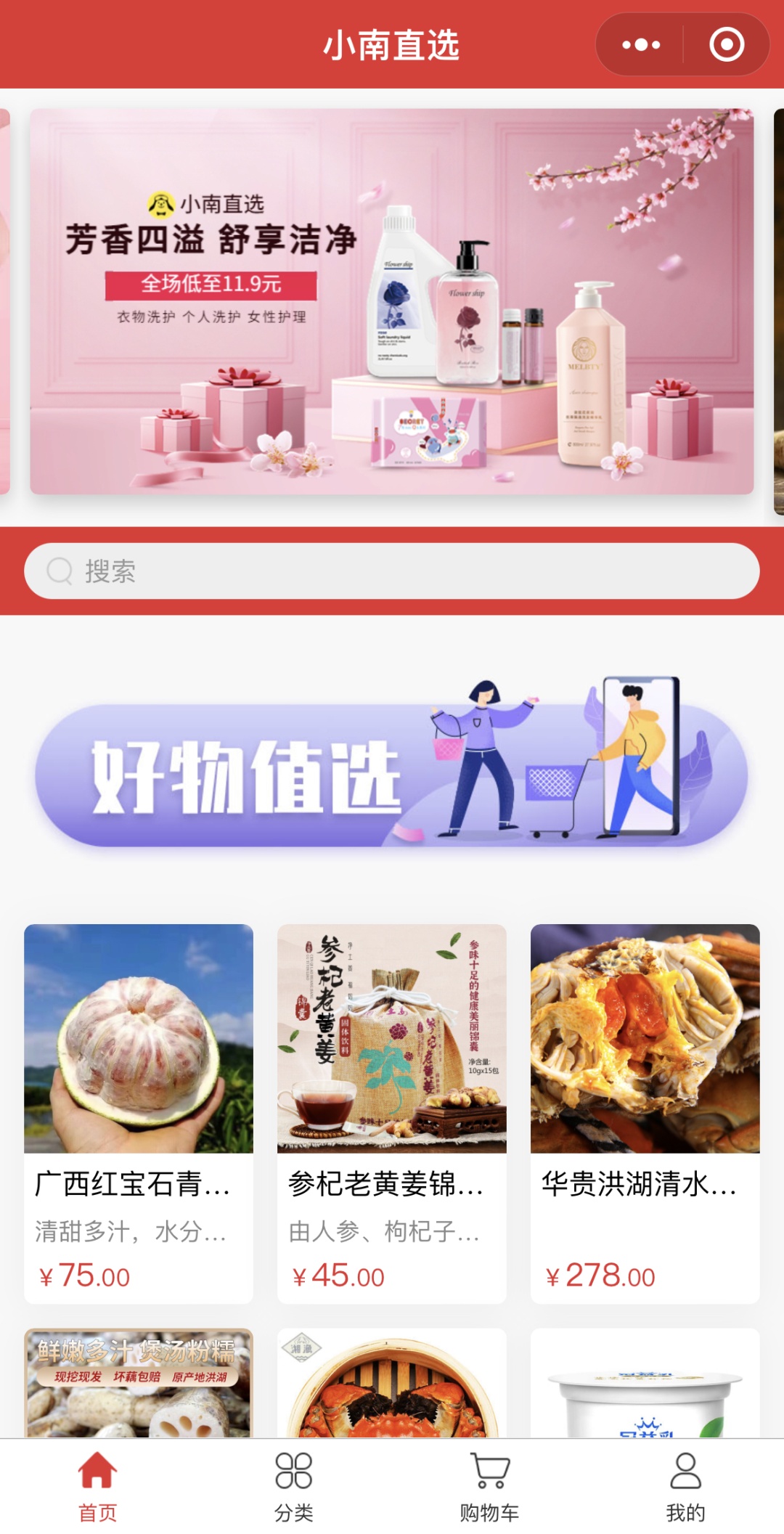
Task: Open the steamed crab basket product tile
Action: (x=391, y=1384)
